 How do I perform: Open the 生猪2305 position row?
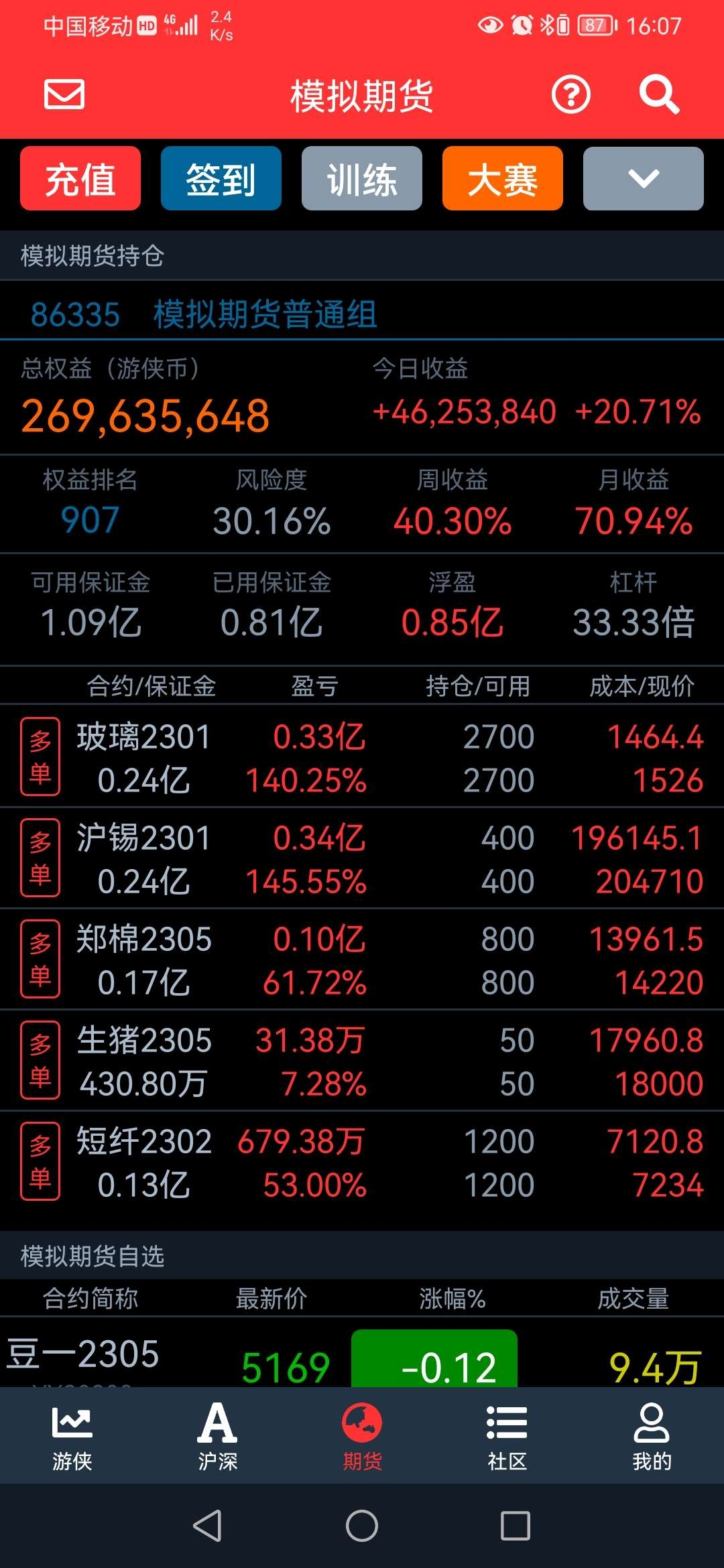coord(362,1060)
